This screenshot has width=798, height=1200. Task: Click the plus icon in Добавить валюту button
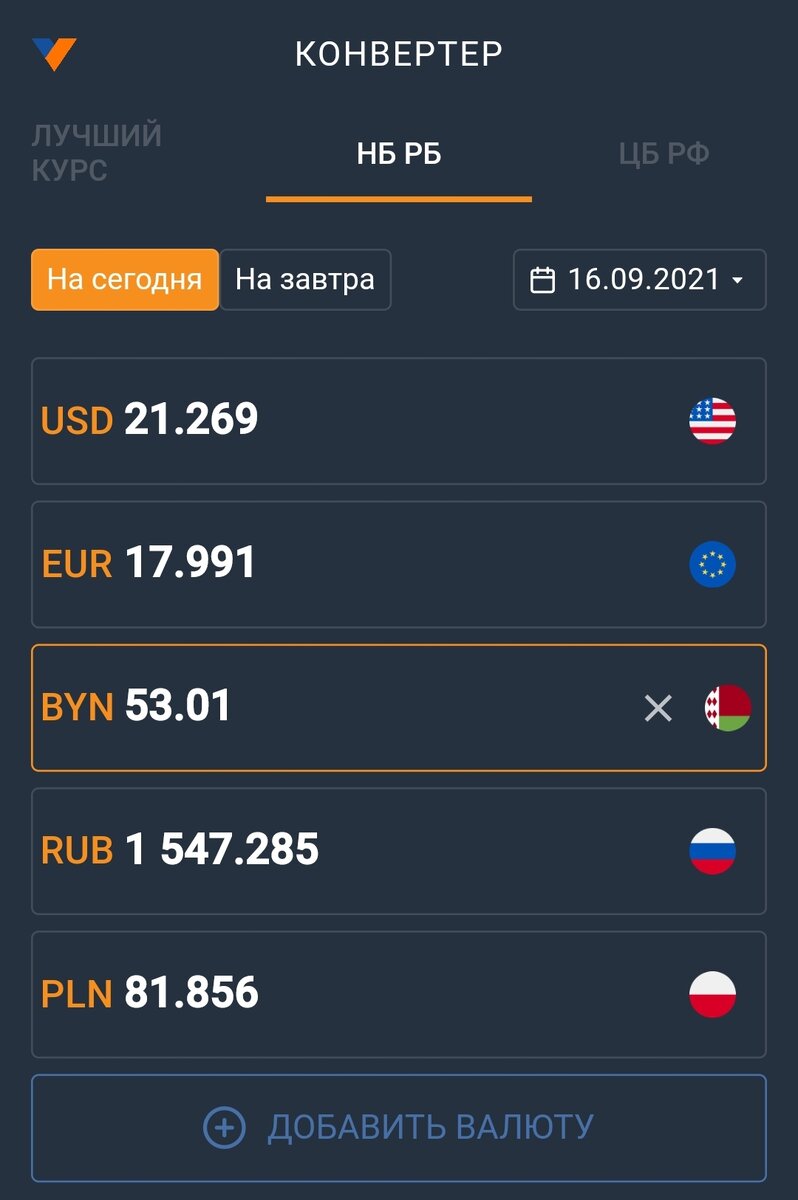pos(222,1127)
